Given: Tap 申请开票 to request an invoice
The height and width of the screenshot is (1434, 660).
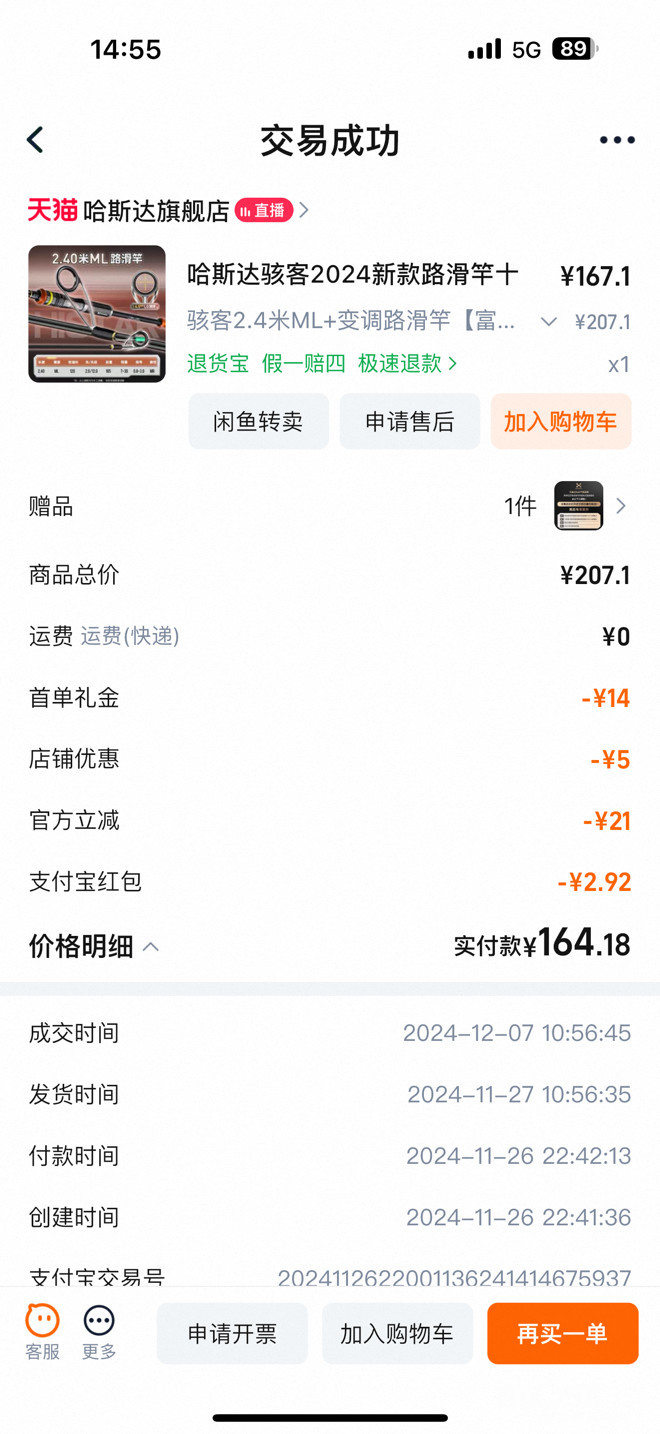Looking at the screenshot, I should [232, 1333].
